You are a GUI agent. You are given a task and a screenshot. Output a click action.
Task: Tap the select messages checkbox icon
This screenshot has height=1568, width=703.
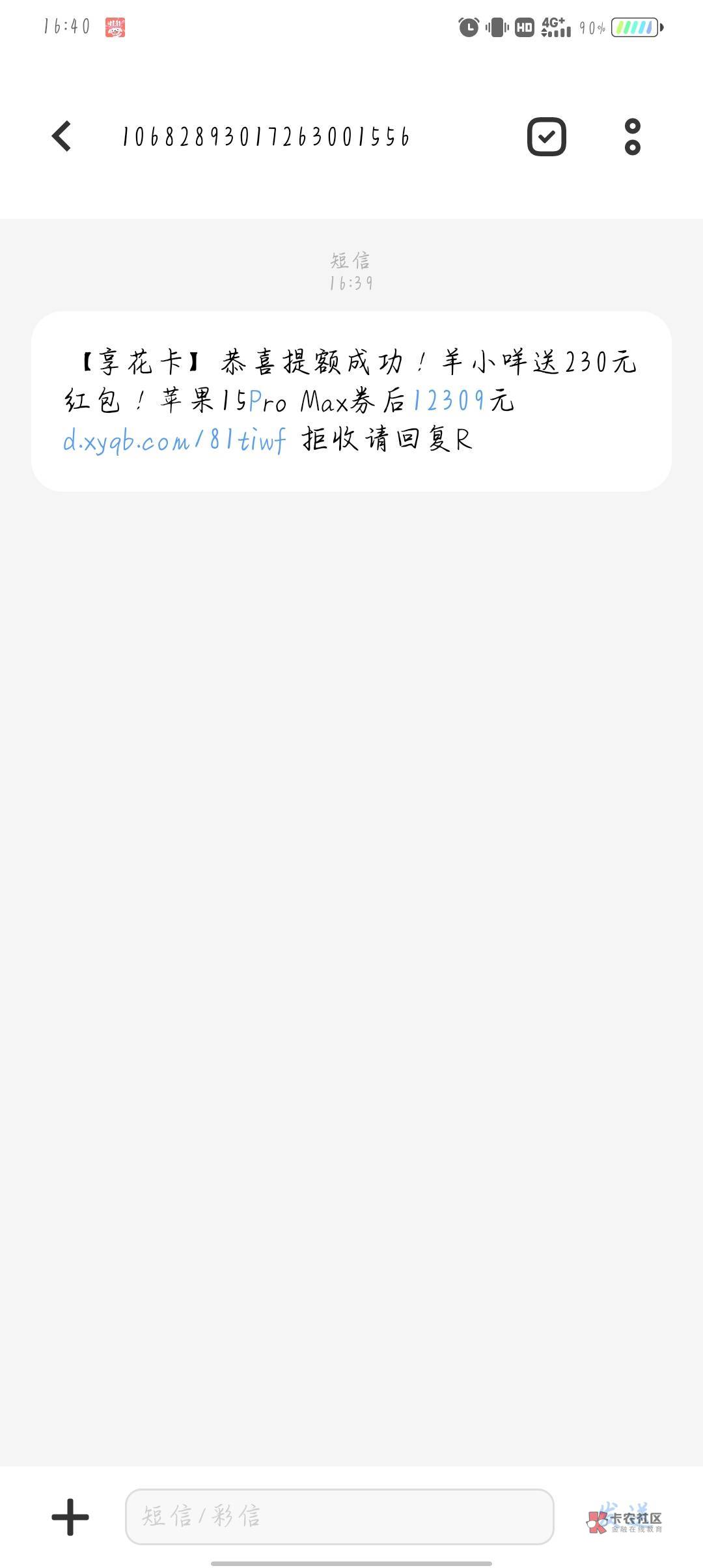tap(546, 137)
